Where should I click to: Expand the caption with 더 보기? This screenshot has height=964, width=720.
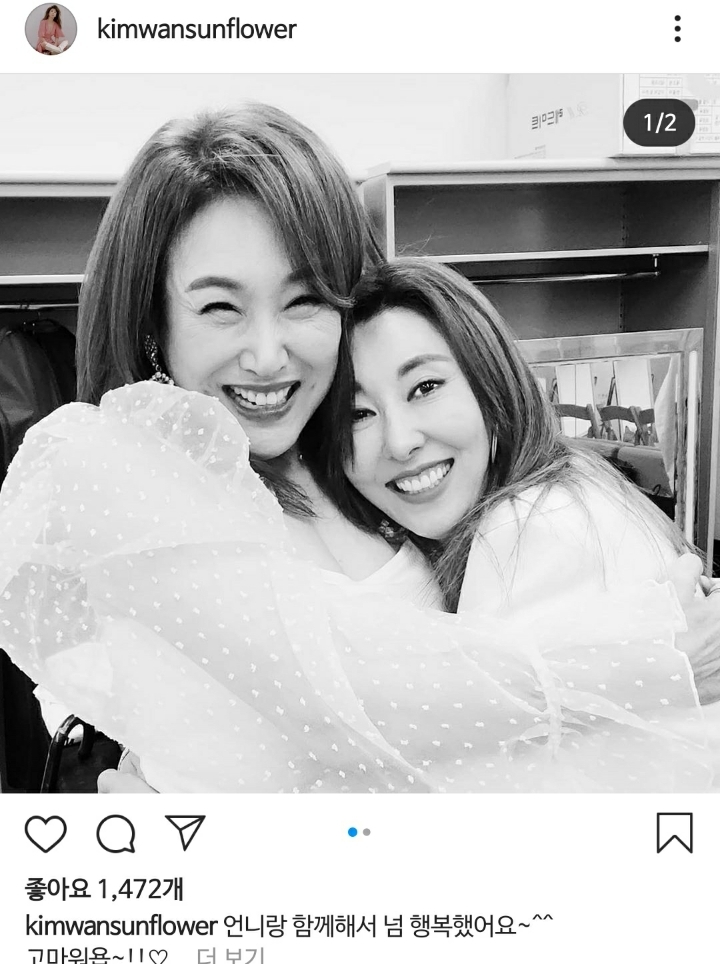(x=230, y=955)
